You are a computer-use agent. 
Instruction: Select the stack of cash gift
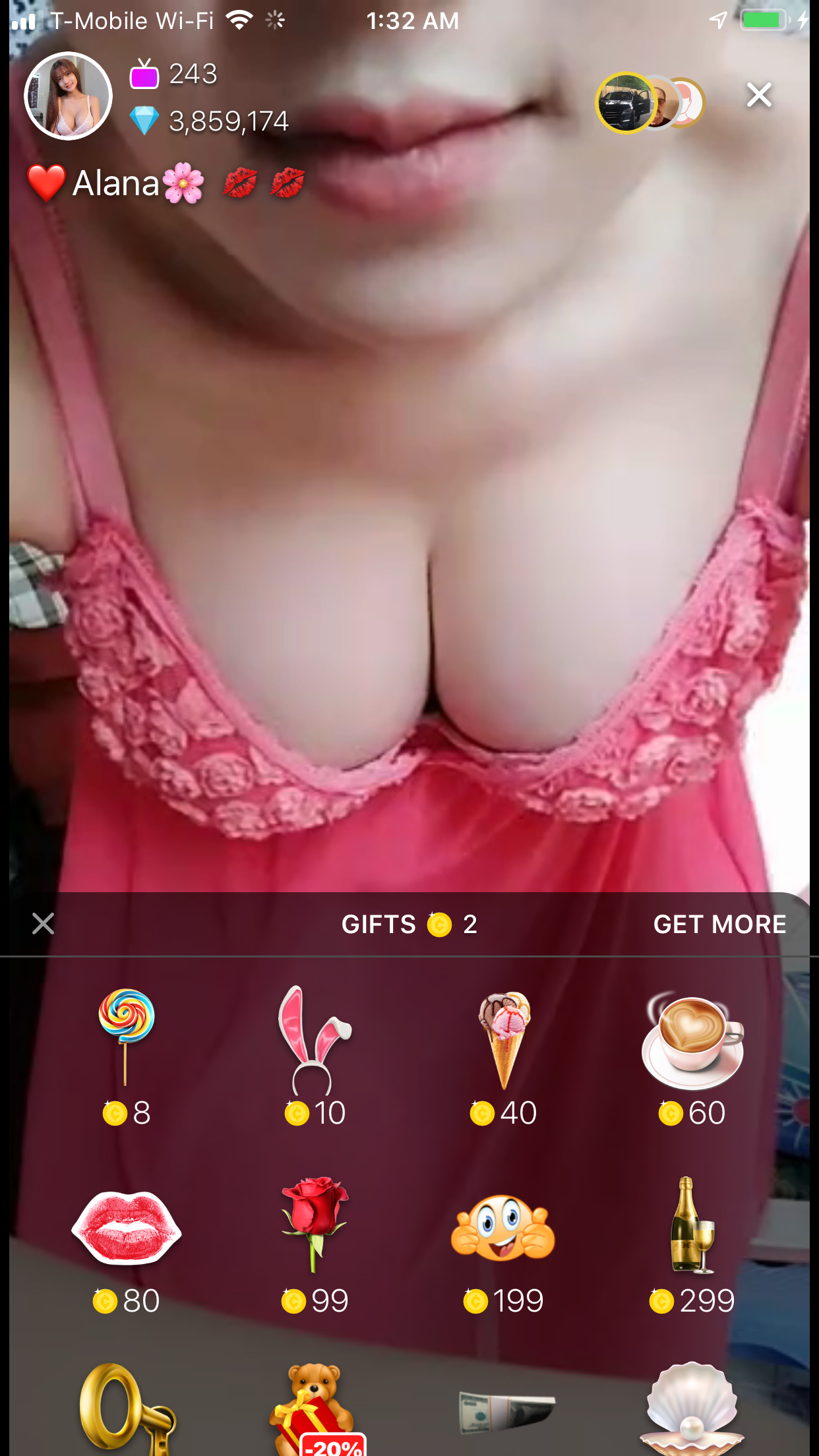tap(504, 1411)
